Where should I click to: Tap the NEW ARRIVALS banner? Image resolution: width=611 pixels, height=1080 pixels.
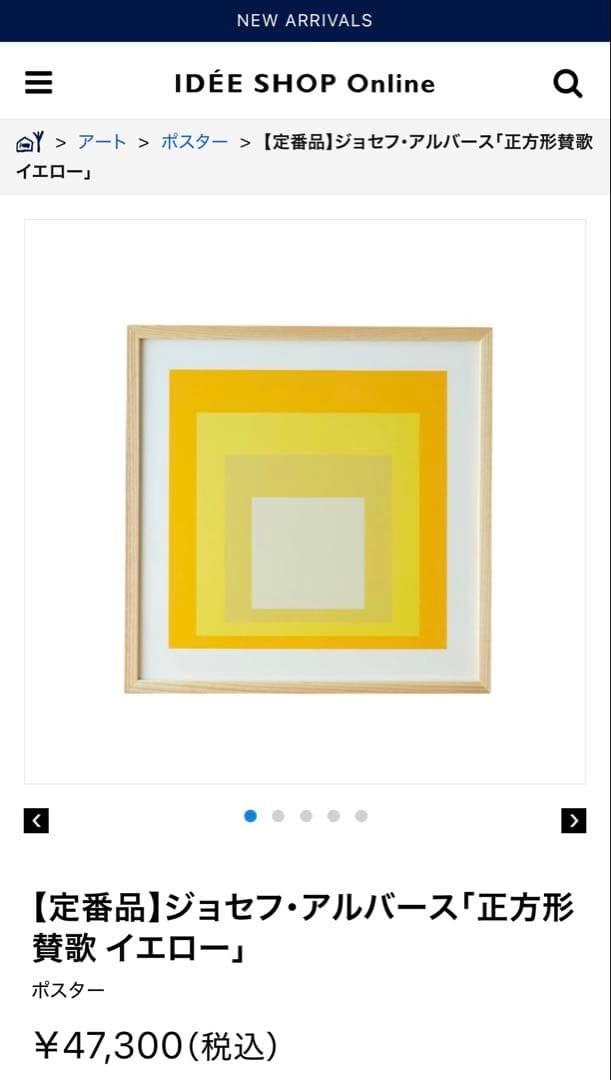point(305,20)
